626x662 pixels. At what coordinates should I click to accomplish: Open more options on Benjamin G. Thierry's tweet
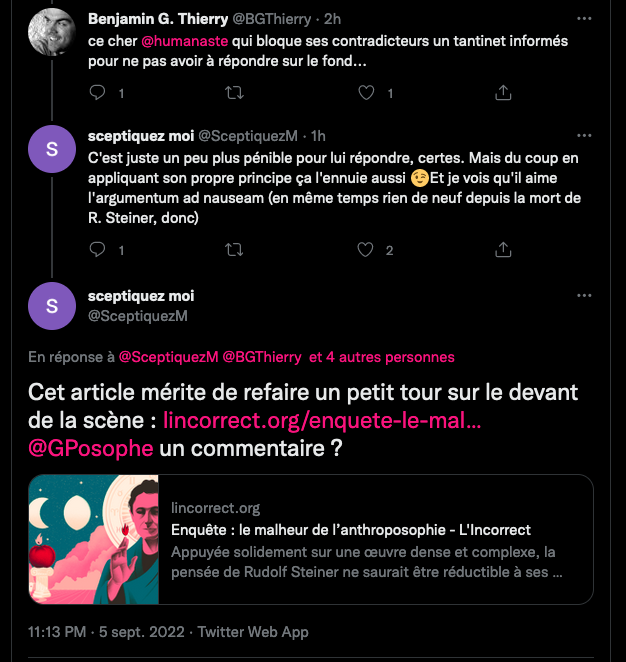coord(583,19)
